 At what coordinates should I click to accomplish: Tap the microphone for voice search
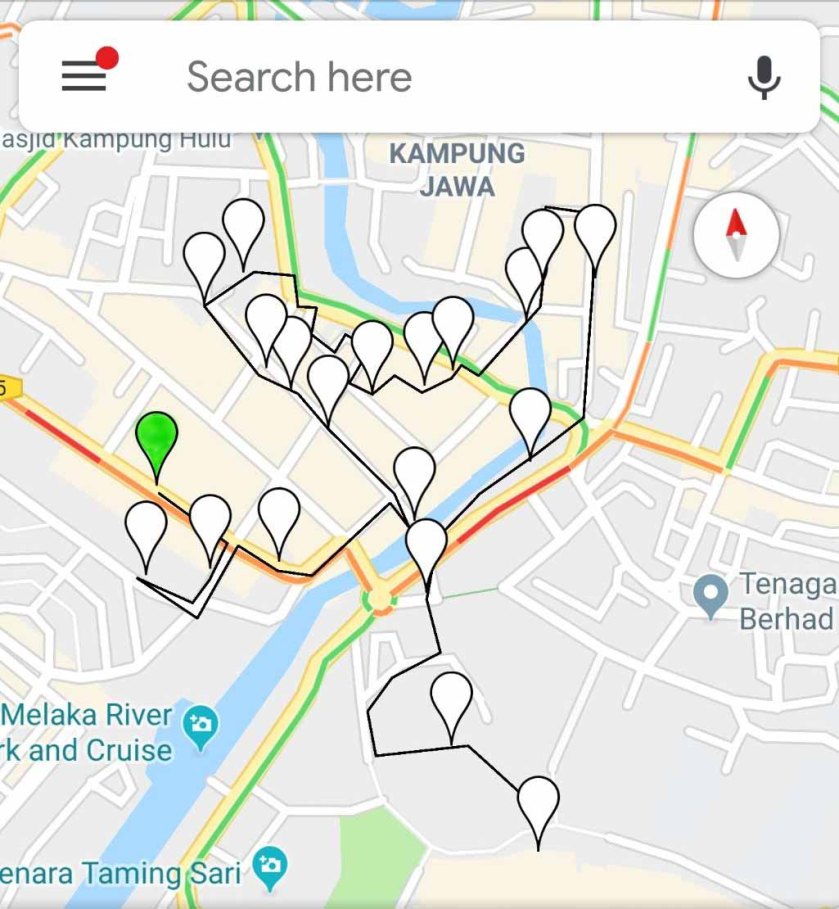pyautogui.click(x=764, y=77)
